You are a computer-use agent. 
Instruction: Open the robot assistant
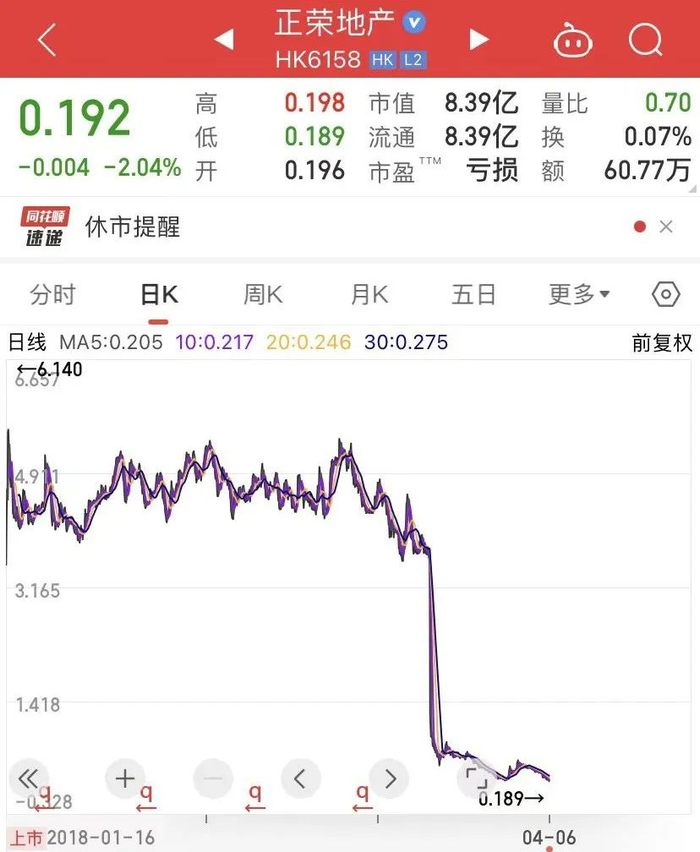[x=573, y=40]
